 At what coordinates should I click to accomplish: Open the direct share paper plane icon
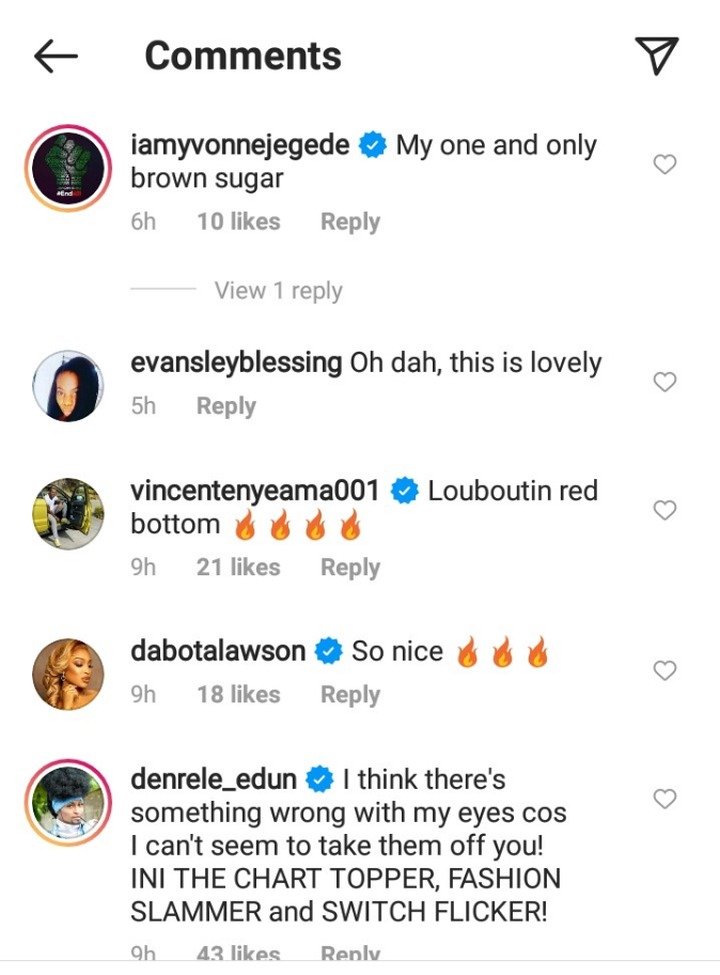pos(657,56)
